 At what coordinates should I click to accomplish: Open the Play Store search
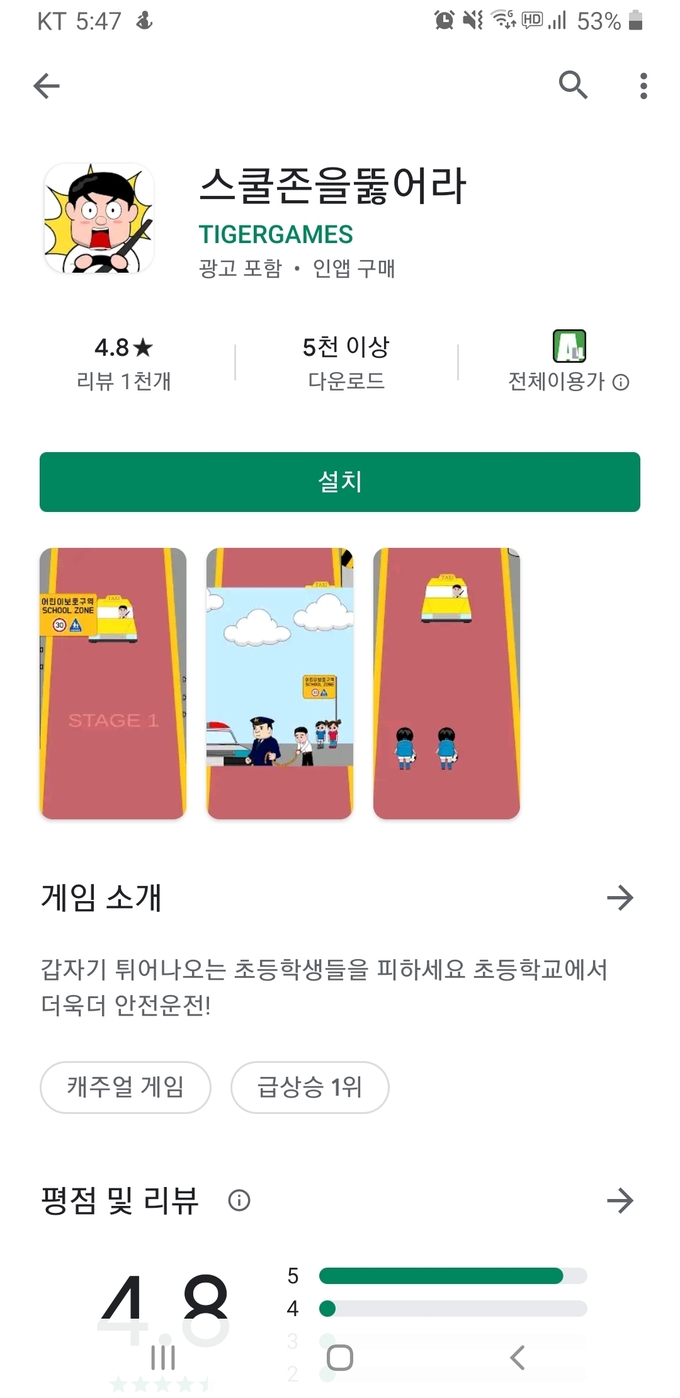click(573, 86)
